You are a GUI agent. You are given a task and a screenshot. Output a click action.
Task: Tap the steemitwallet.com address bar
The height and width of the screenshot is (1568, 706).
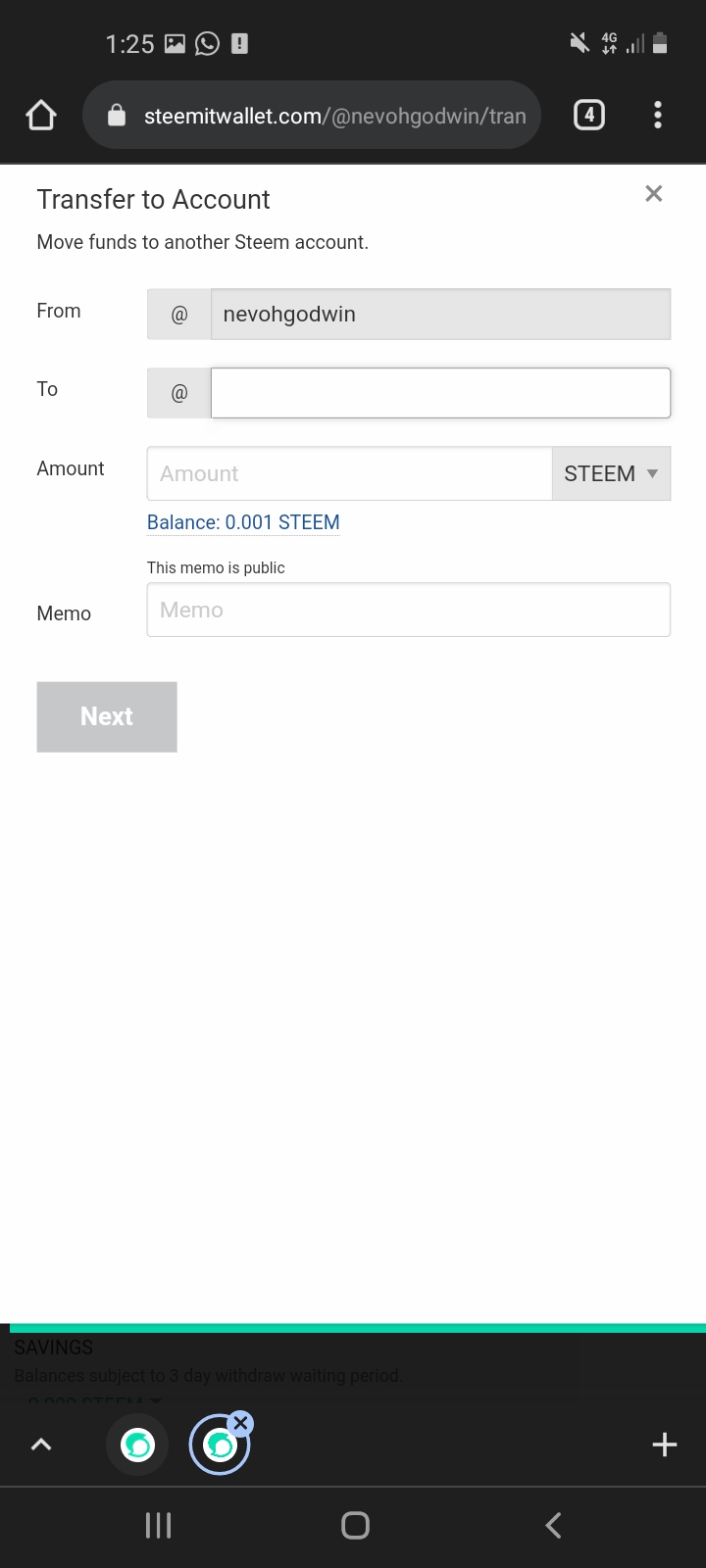[312, 116]
